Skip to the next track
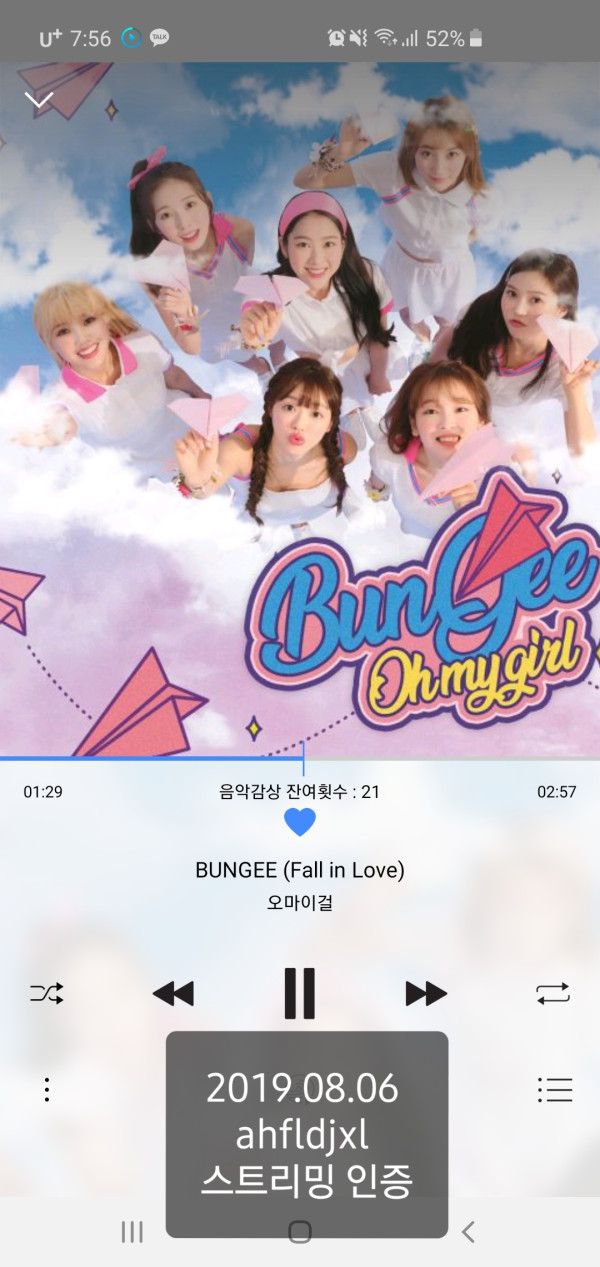The image size is (600, 1267). click(x=426, y=993)
